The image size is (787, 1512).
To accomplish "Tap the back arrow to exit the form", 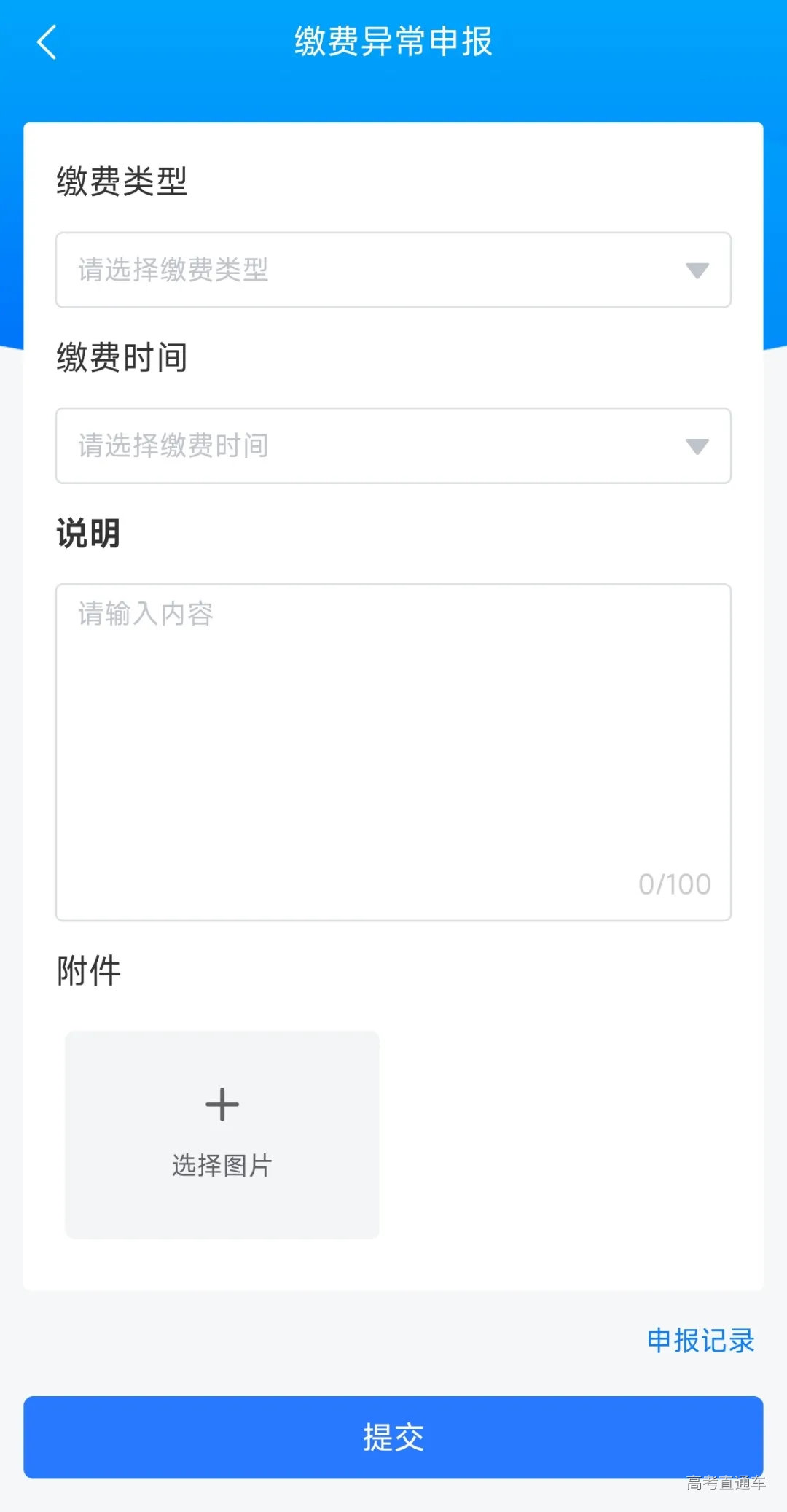I will pyautogui.click(x=47, y=44).
